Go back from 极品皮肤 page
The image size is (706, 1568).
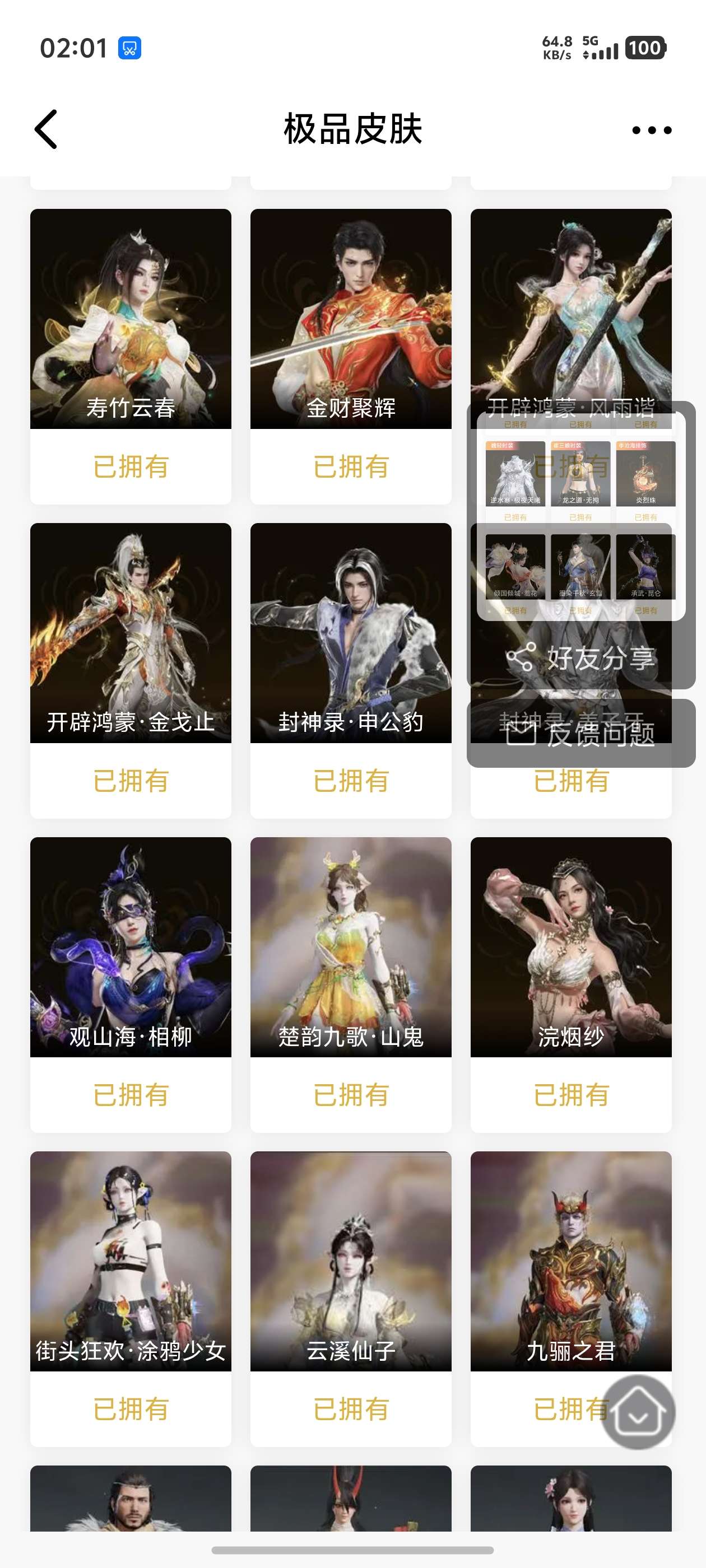tap(47, 129)
